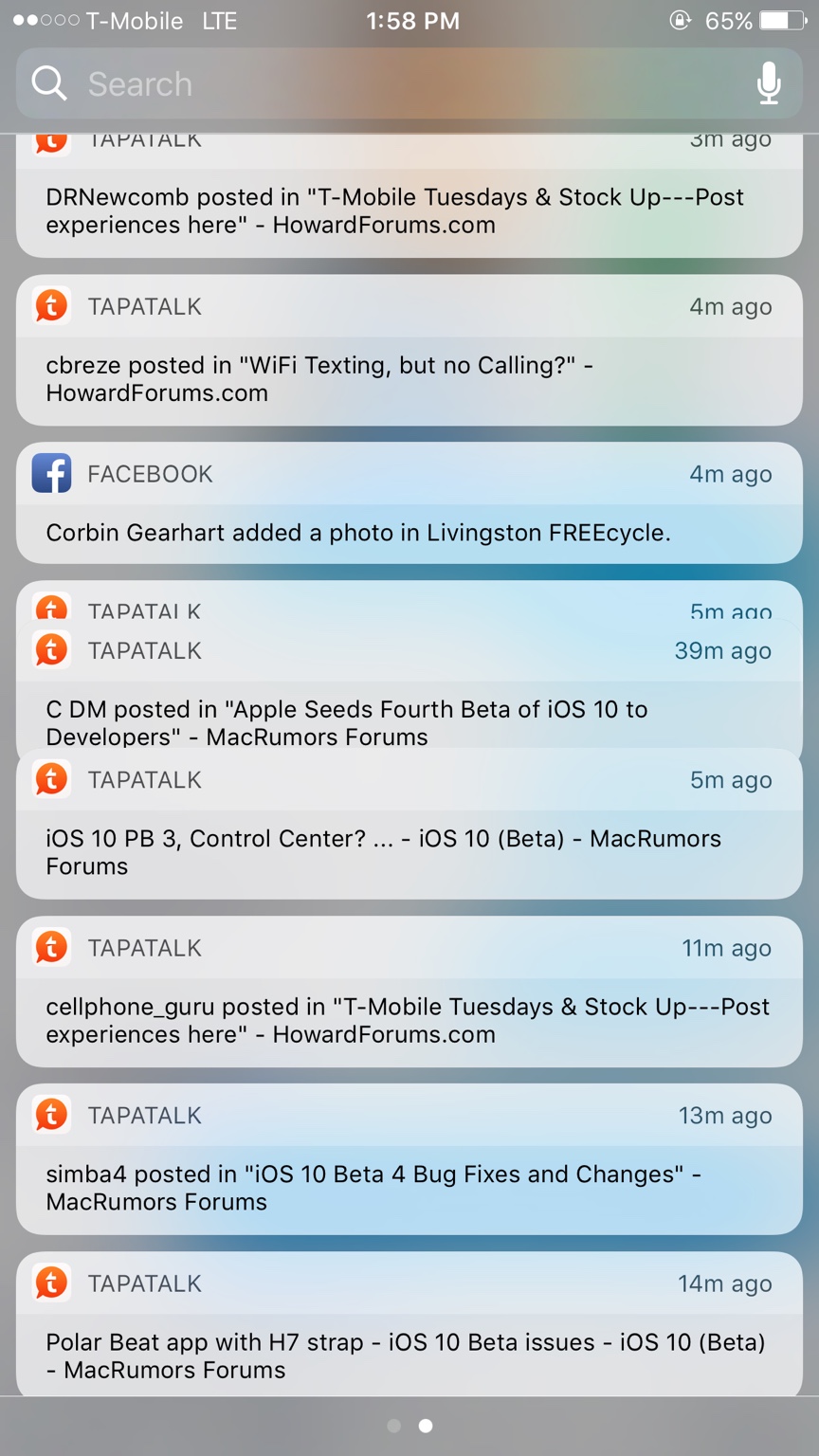
Task: Open DRNewcomb's T-Mobile Tuesdays post notification
Action: tap(408, 210)
